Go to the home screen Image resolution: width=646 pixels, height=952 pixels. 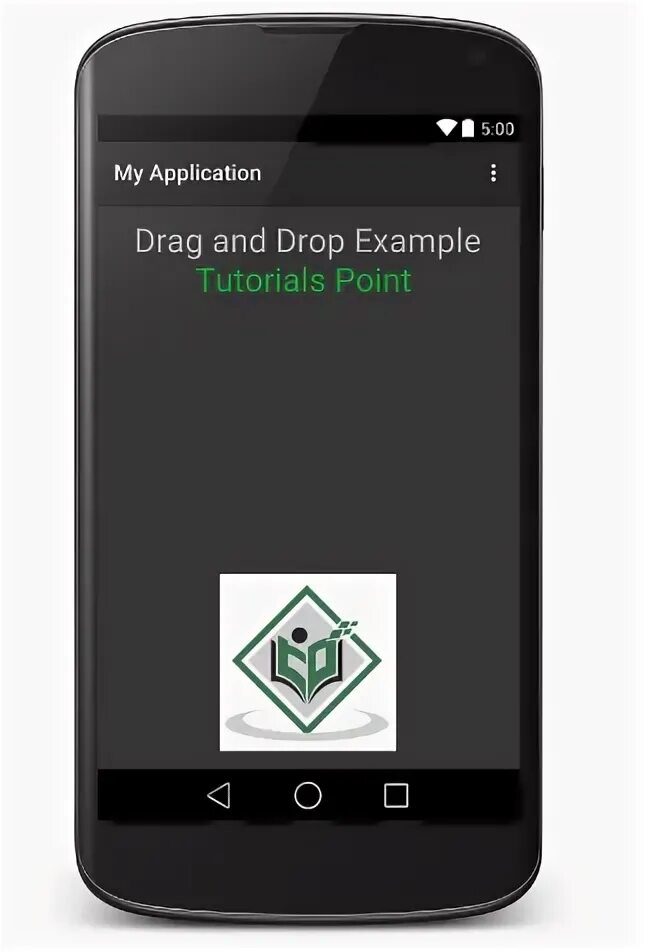pos(308,795)
